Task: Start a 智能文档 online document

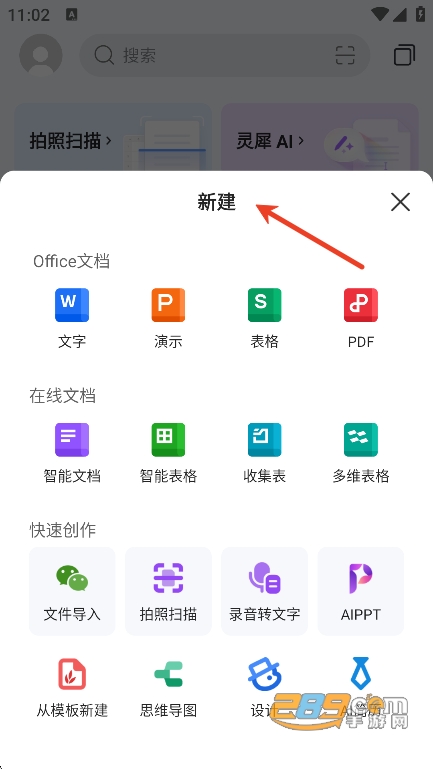Action: click(72, 453)
